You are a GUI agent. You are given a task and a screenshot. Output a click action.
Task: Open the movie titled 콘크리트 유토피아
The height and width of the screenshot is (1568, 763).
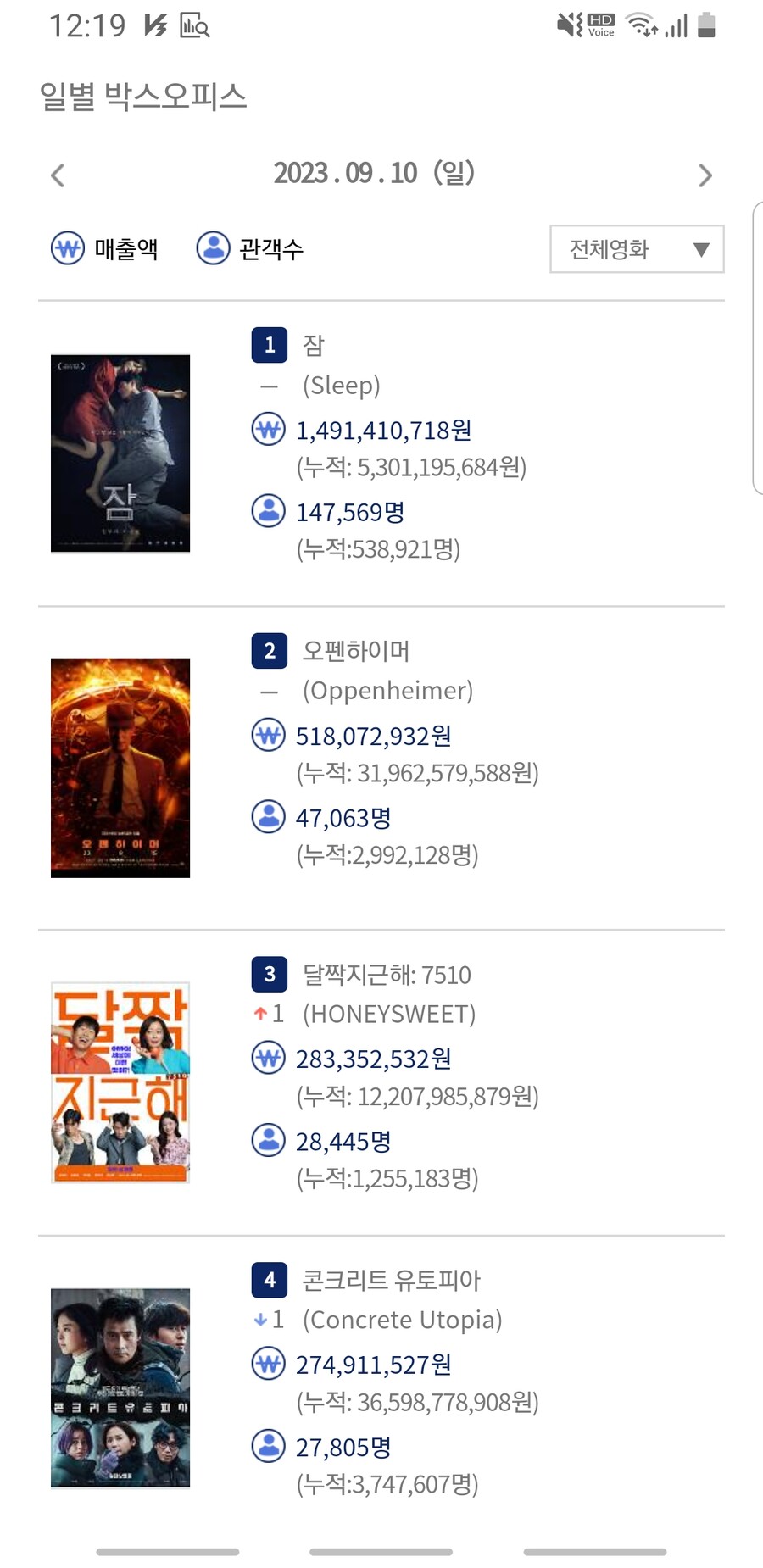coord(392,1281)
